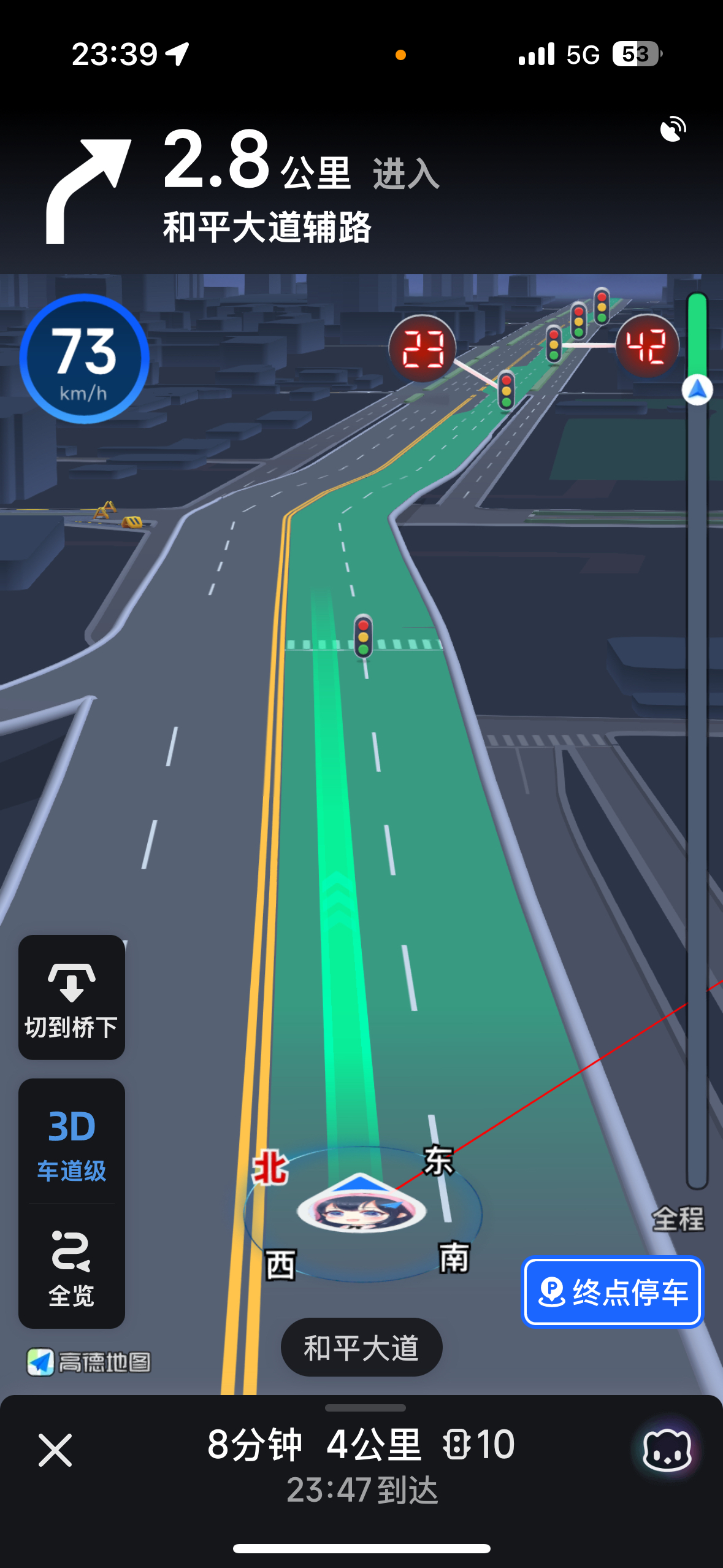Open the voice assistant cat icon
Image resolution: width=723 pixels, height=1568 pixels.
[x=667, y=1451]
